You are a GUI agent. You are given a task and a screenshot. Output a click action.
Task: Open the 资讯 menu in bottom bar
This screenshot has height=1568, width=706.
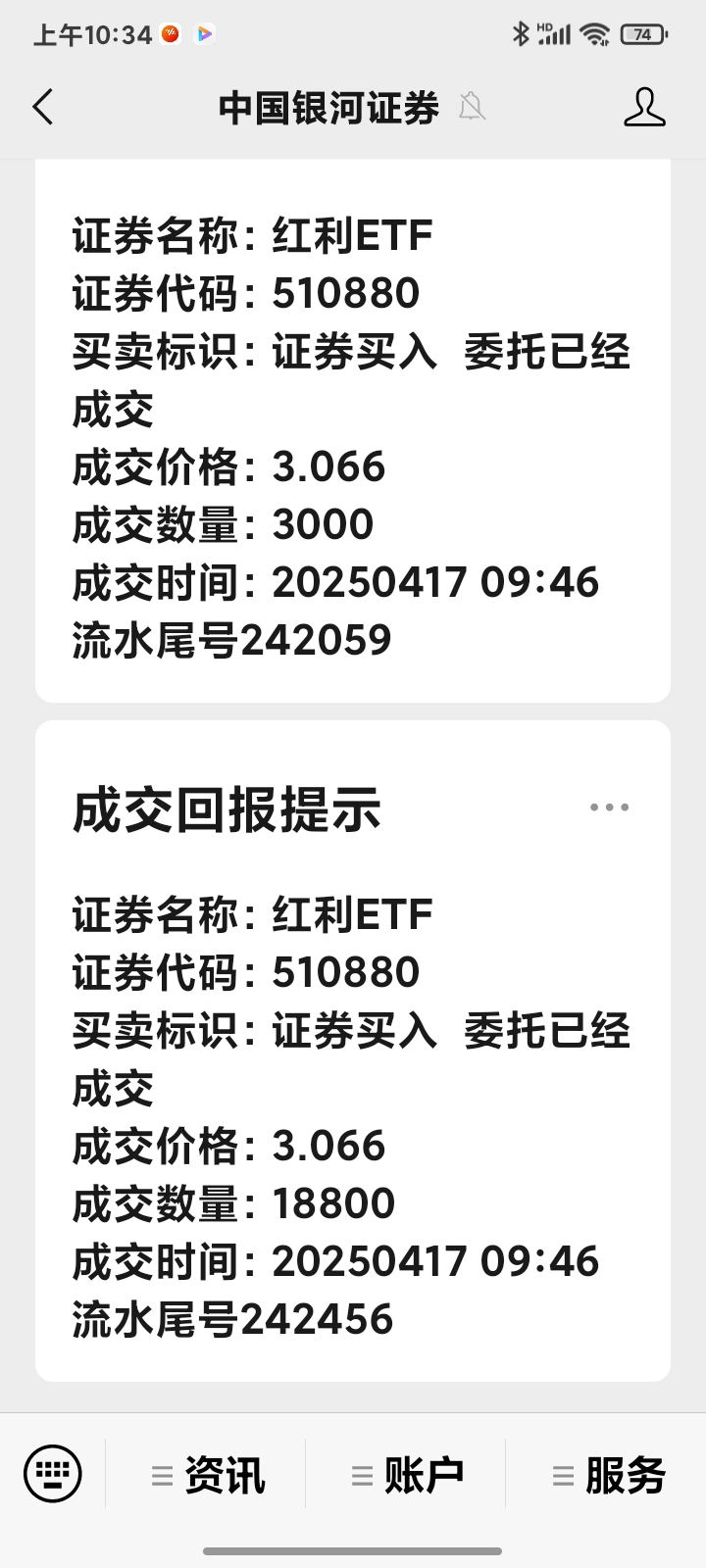[x=211, y=1473]
